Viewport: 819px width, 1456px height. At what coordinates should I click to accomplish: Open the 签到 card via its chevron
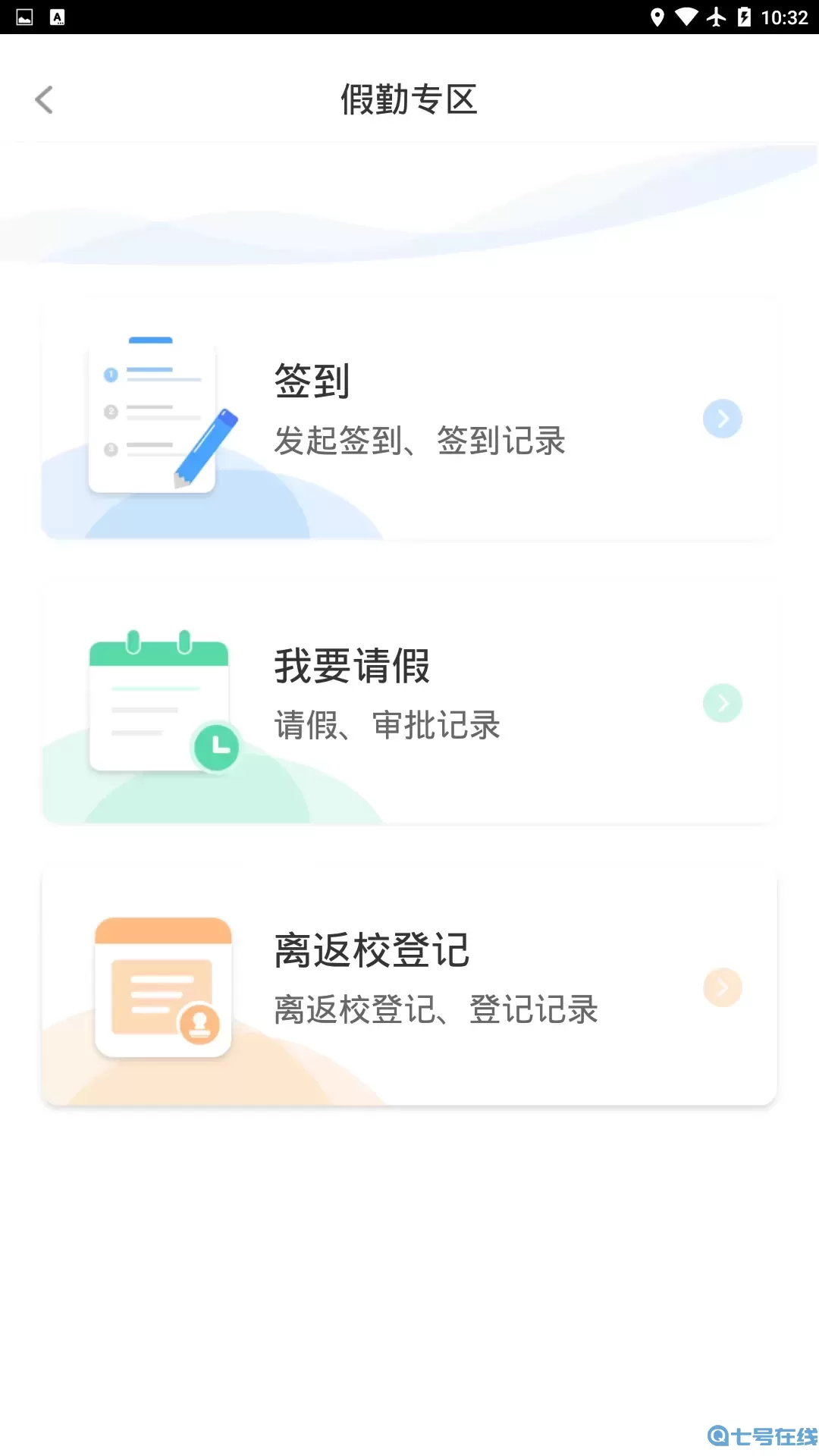coord(723,419)
